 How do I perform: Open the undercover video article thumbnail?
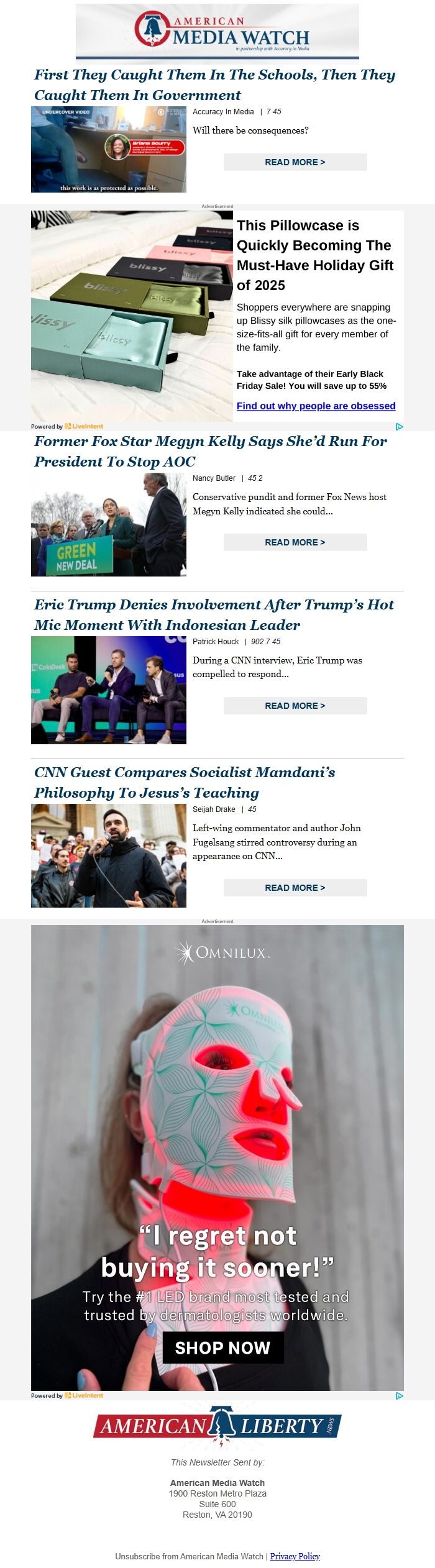(x=109, y=149)
